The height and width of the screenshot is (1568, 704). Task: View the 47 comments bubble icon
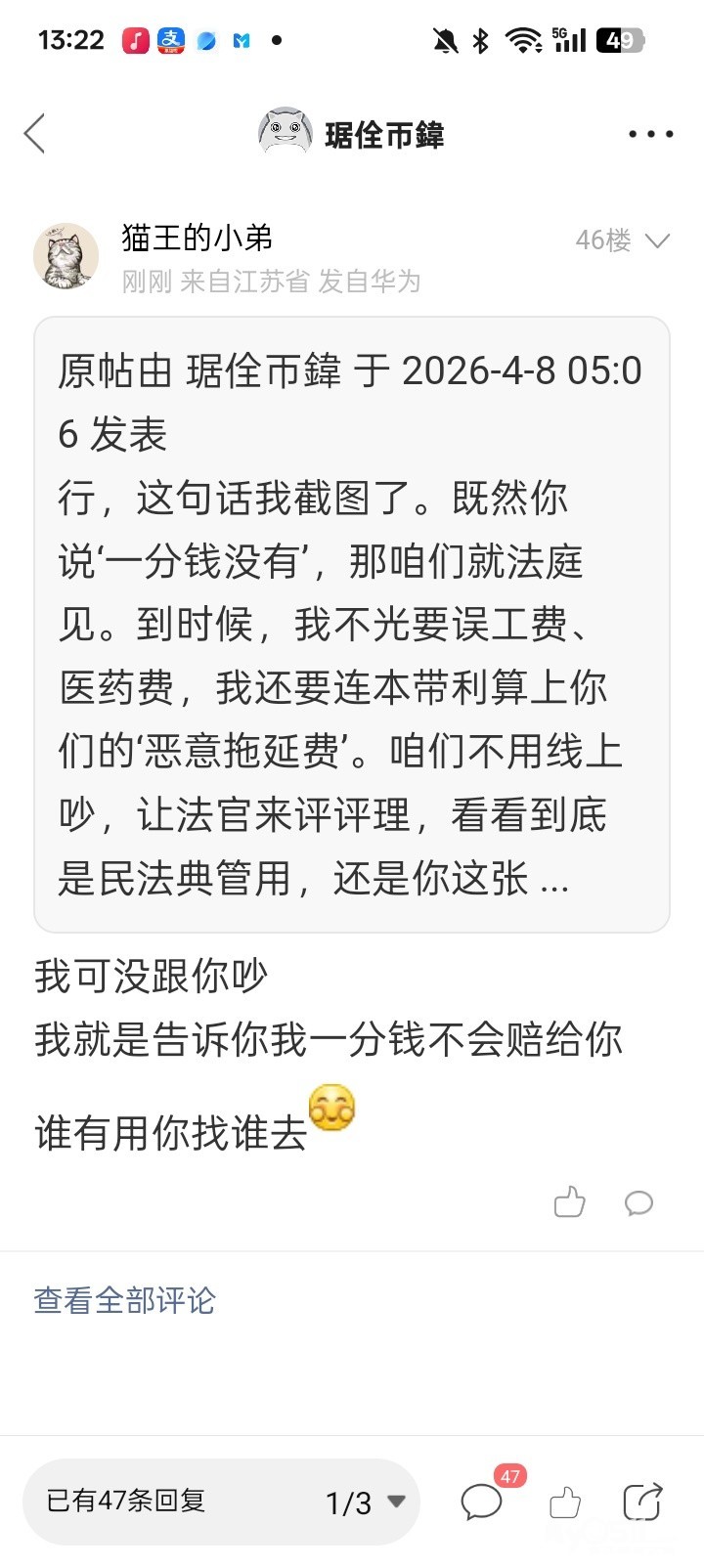click(x=482, y=1502)
